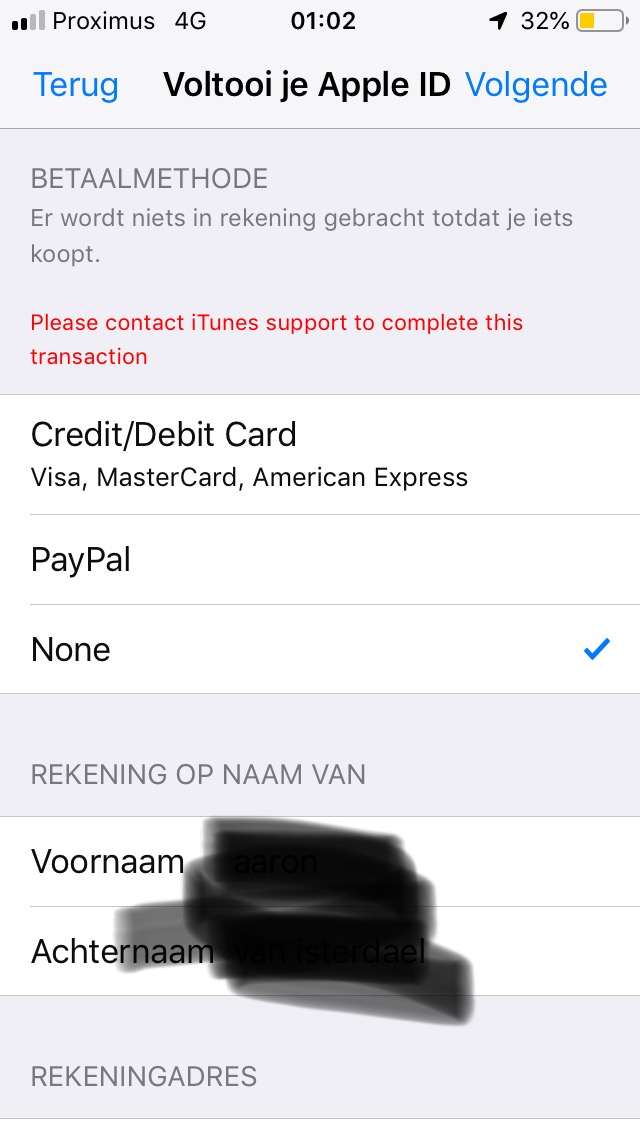
Task: Tap Volgende to continue
Action: click(x=536, y=85)
